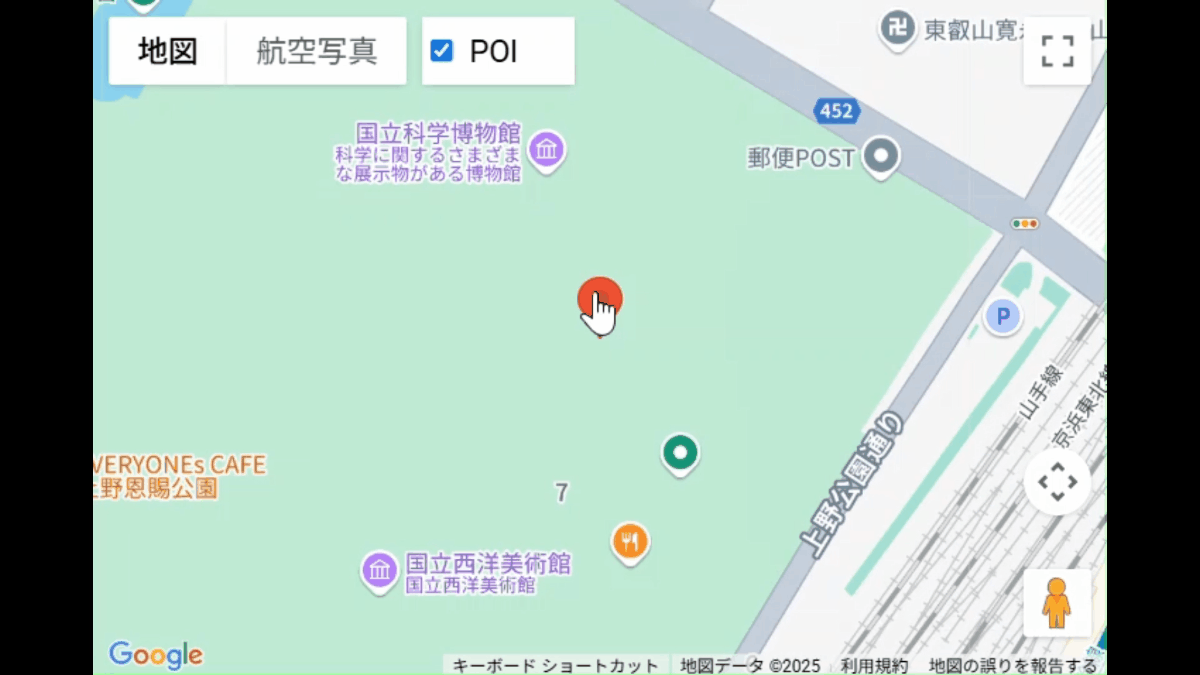This screenshot has width=1200, height=675.
Task: Open the map camera controls button
Action: [1057, 482]
